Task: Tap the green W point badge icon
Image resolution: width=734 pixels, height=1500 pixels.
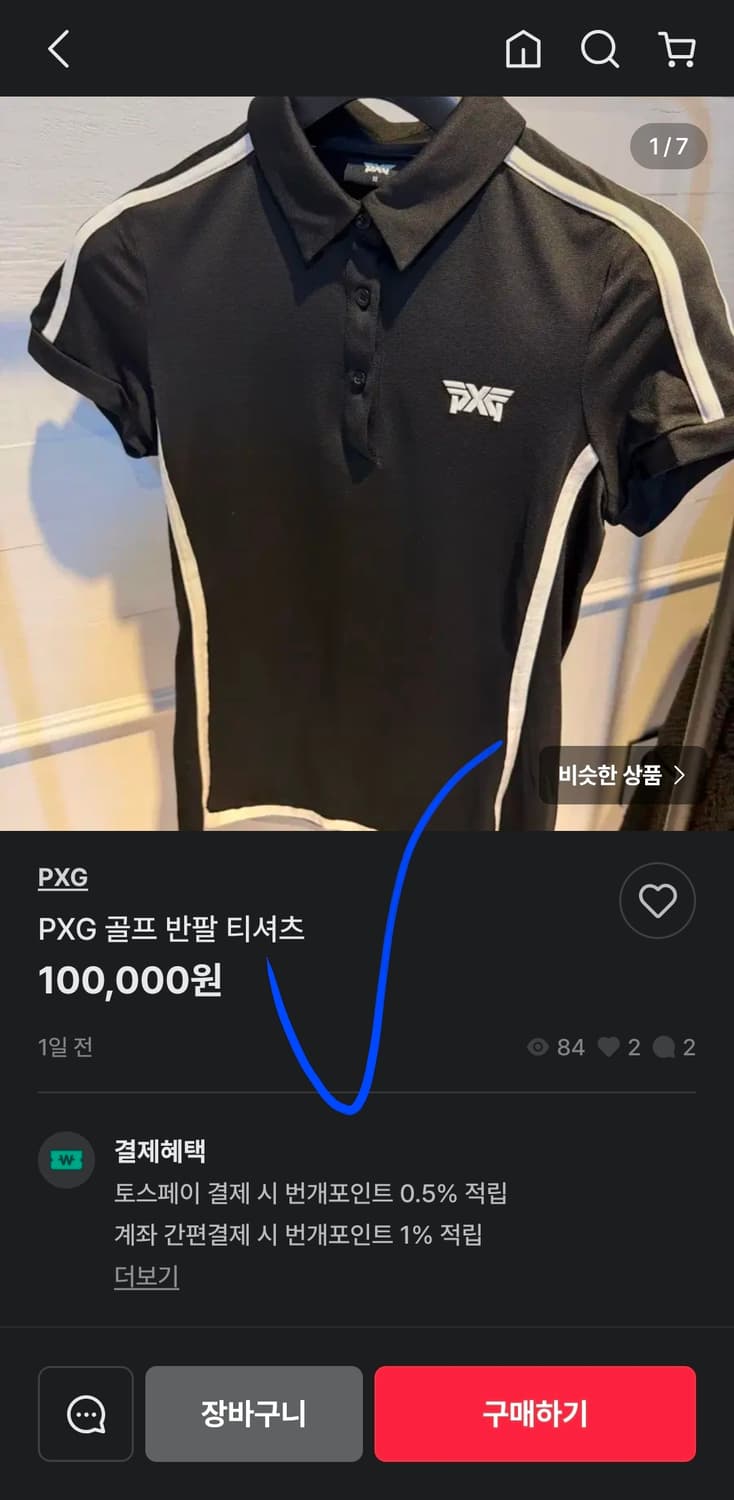Action: click(x=66, y=1161)
